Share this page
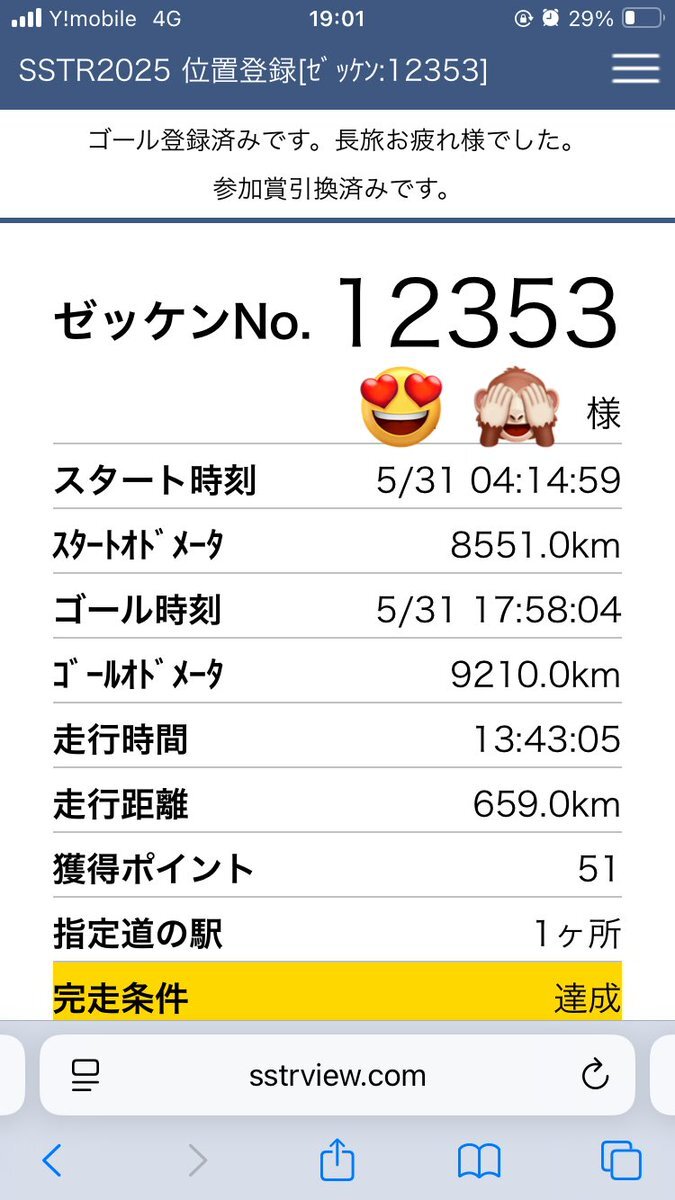The image size is (675, 1200). pos(337,1159)
